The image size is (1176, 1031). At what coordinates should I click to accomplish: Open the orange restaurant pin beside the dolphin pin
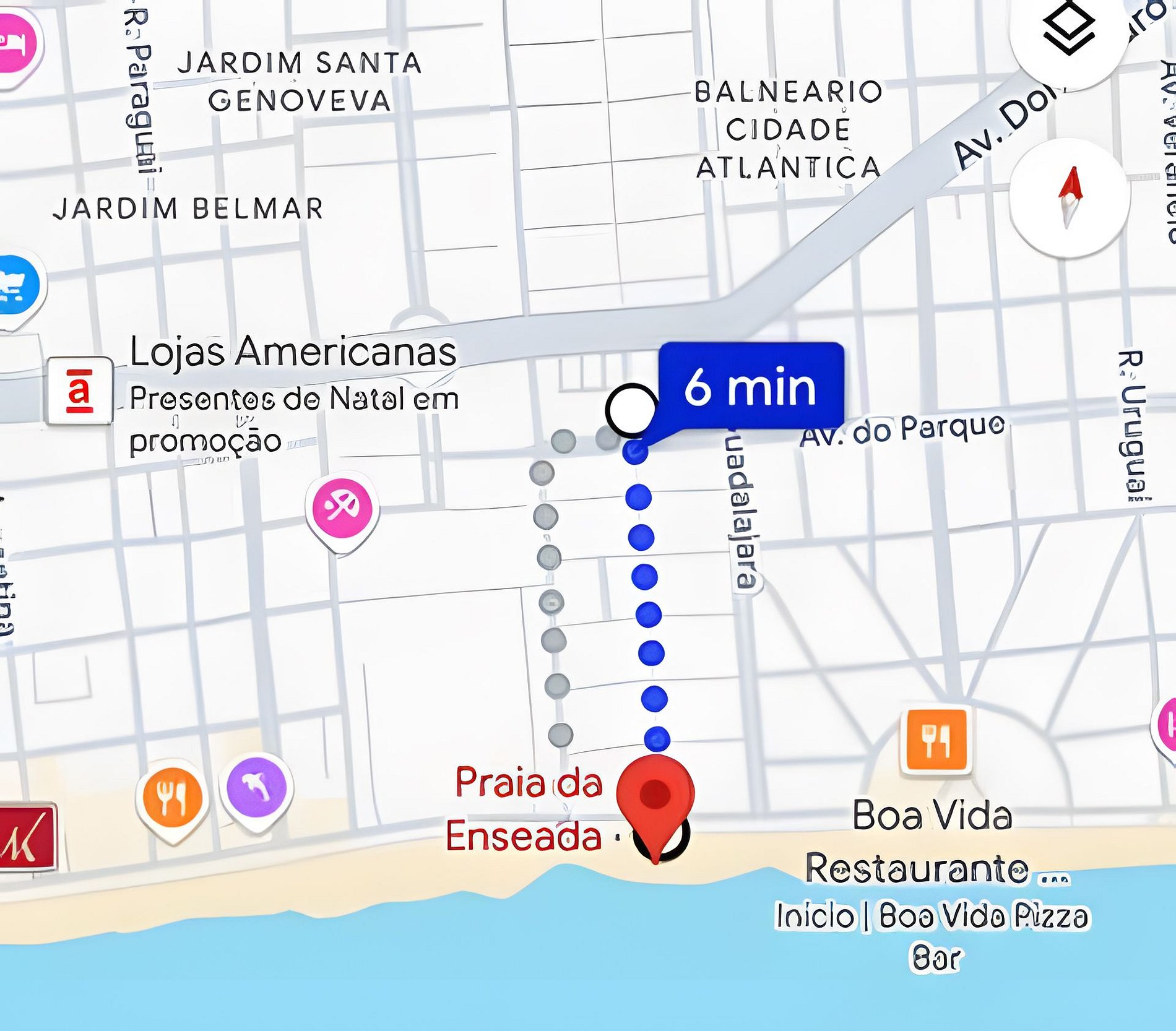(x=173, y=797)
